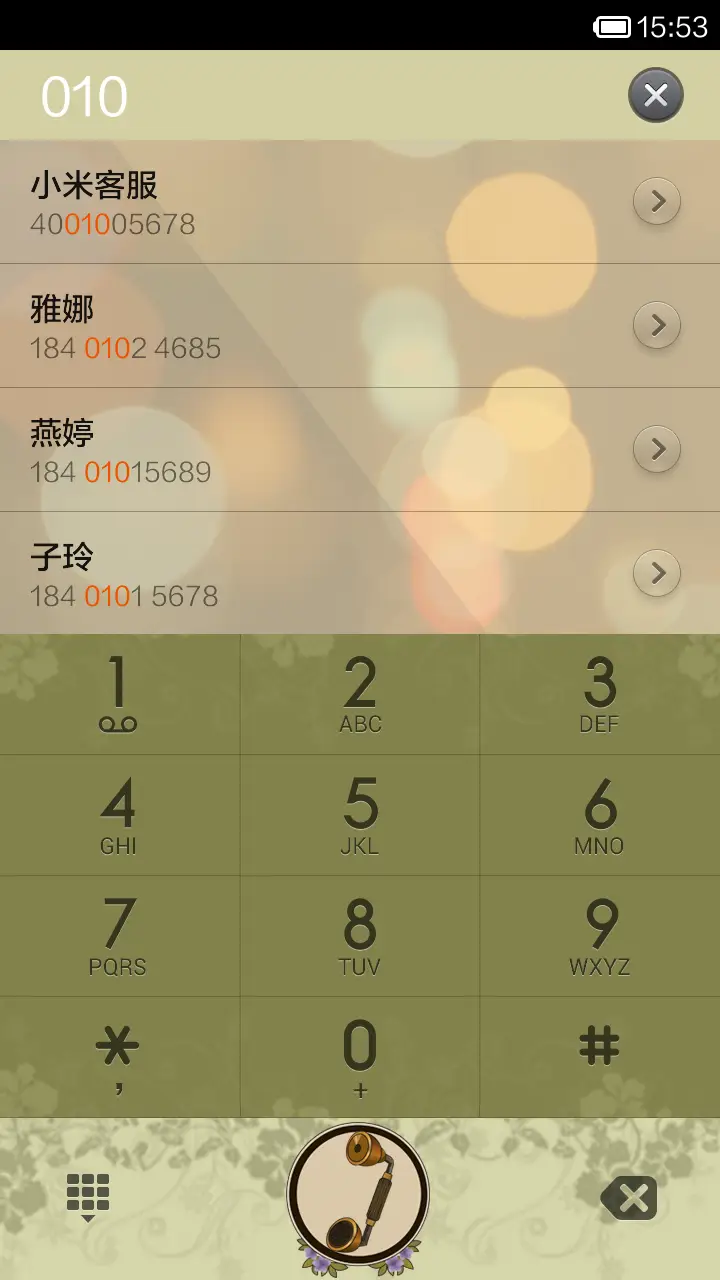The width and height of the screenshot is (720, 1280).
Task: Open details arrow for 子玲
Action: point(657,573)
